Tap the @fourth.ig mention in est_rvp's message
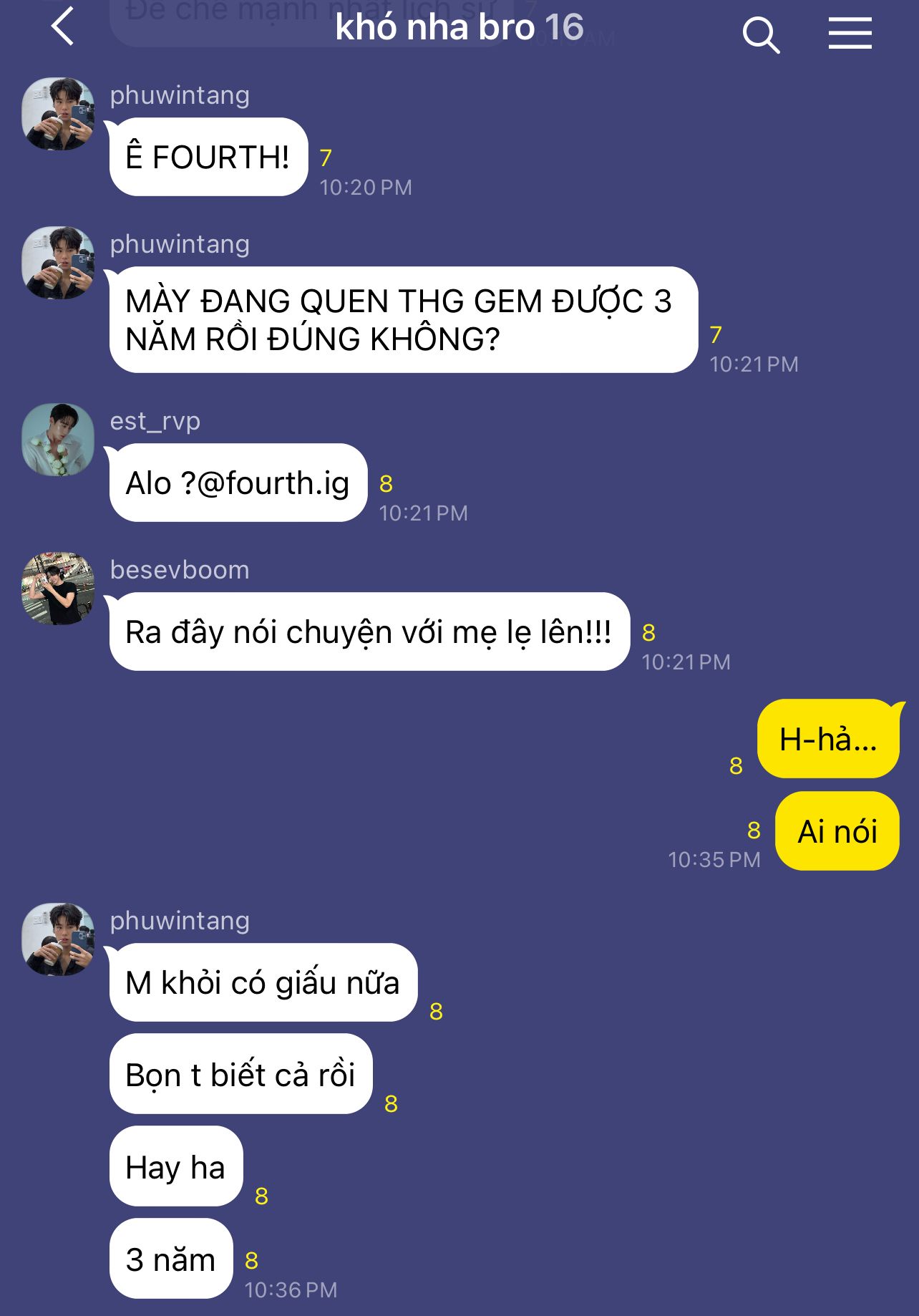The image size is (919, 1316). [273, 483]
